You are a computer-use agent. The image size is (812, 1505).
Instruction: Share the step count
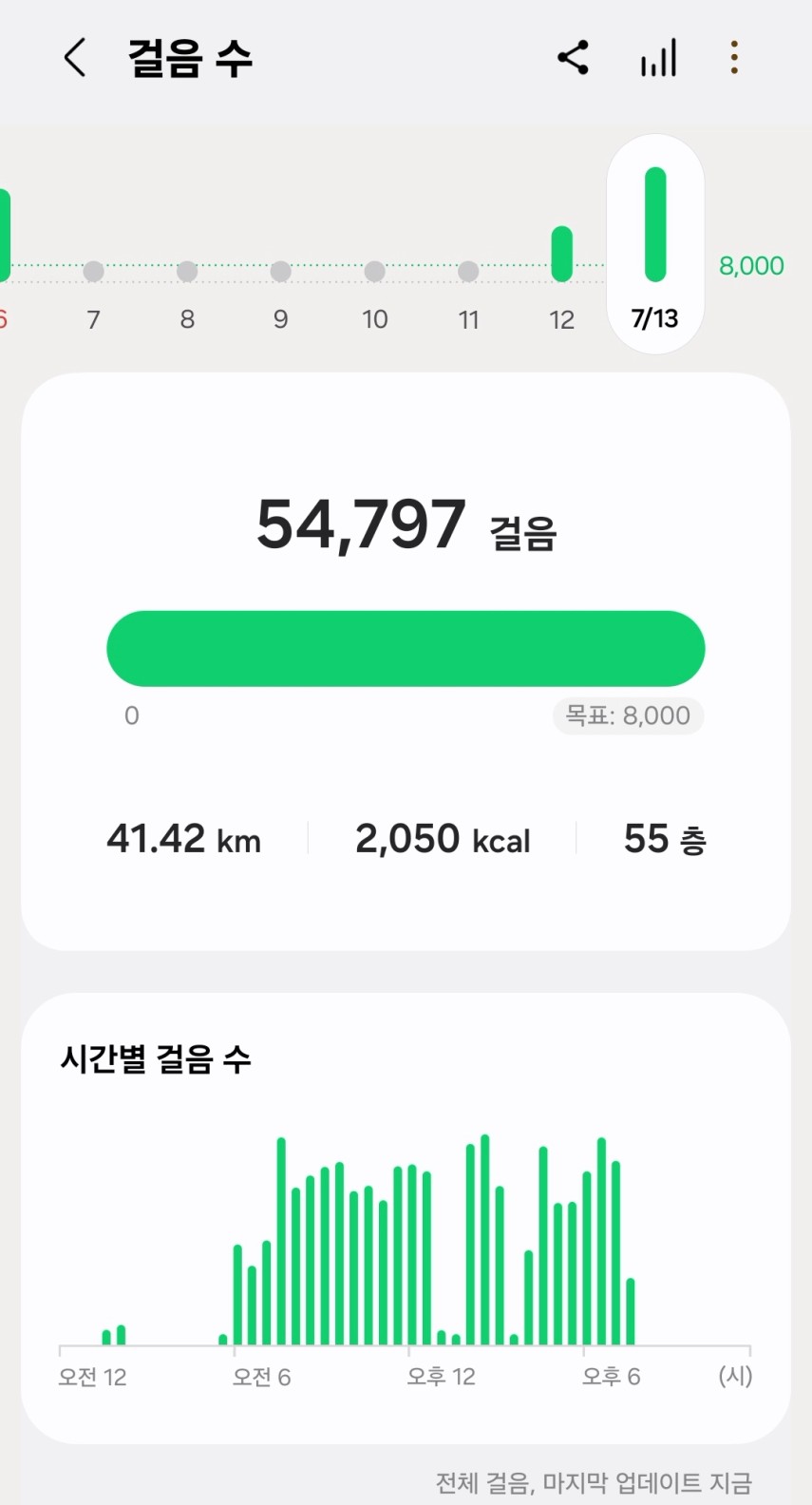(x=573, y=58)
